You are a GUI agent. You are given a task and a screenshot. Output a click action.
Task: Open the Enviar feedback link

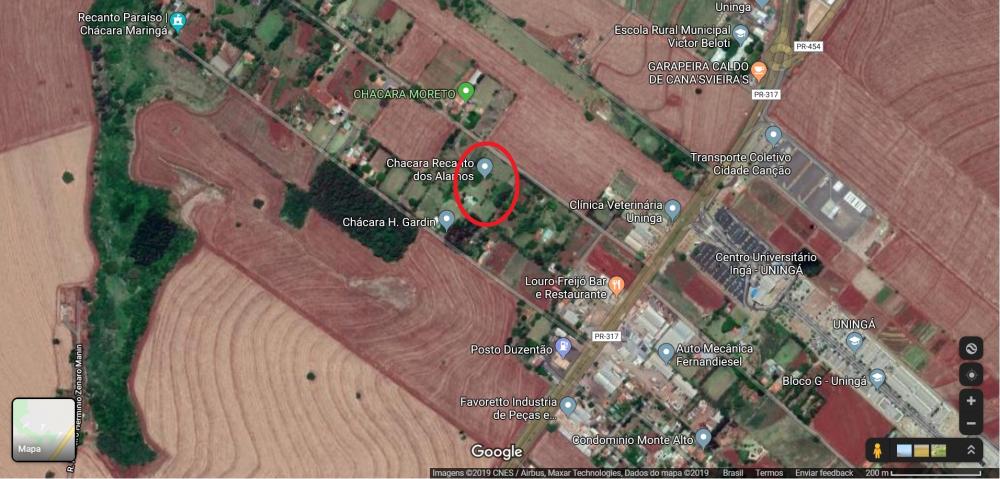point(824,473)
